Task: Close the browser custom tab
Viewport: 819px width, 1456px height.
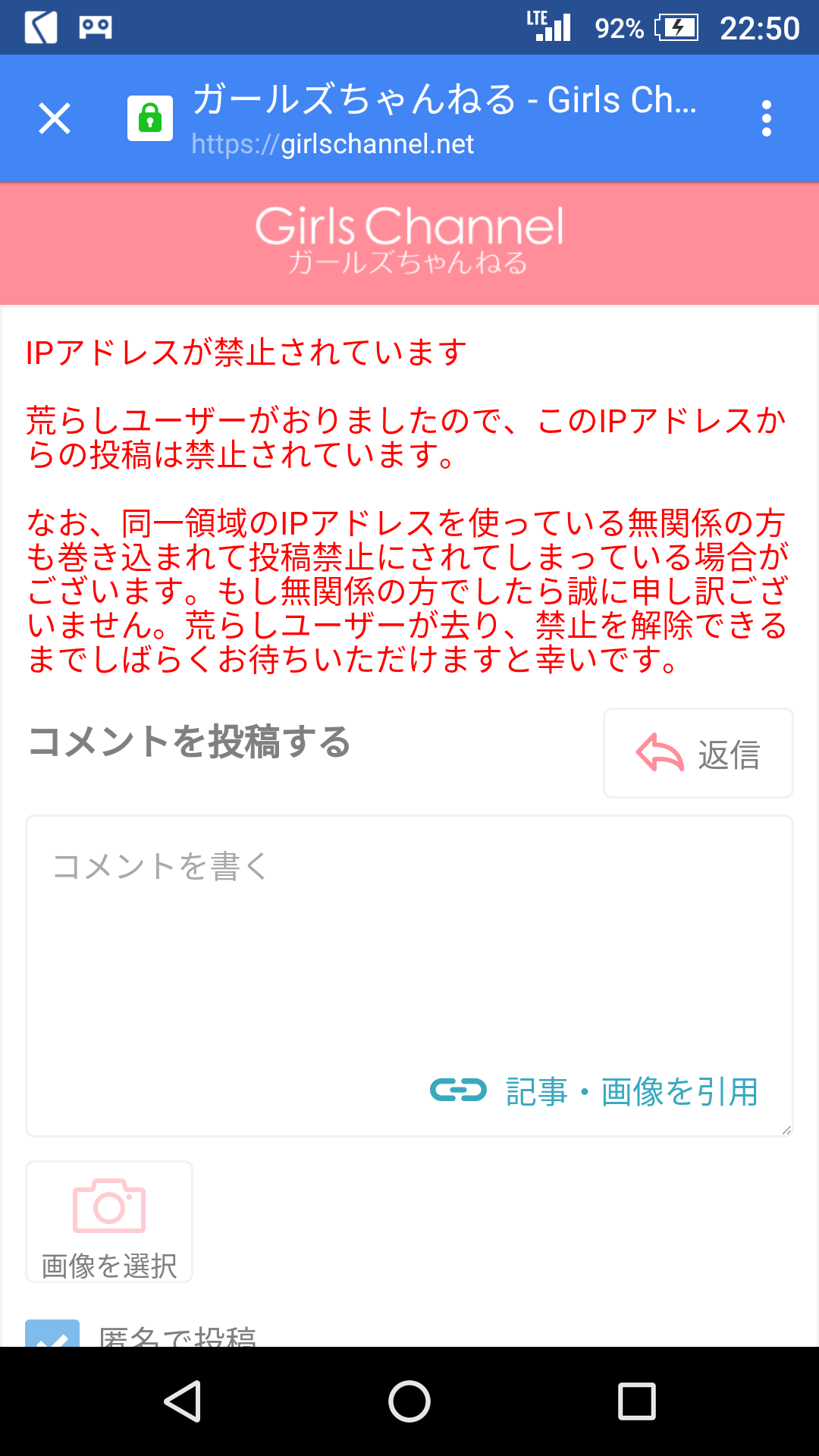Action: pos(55,119)
